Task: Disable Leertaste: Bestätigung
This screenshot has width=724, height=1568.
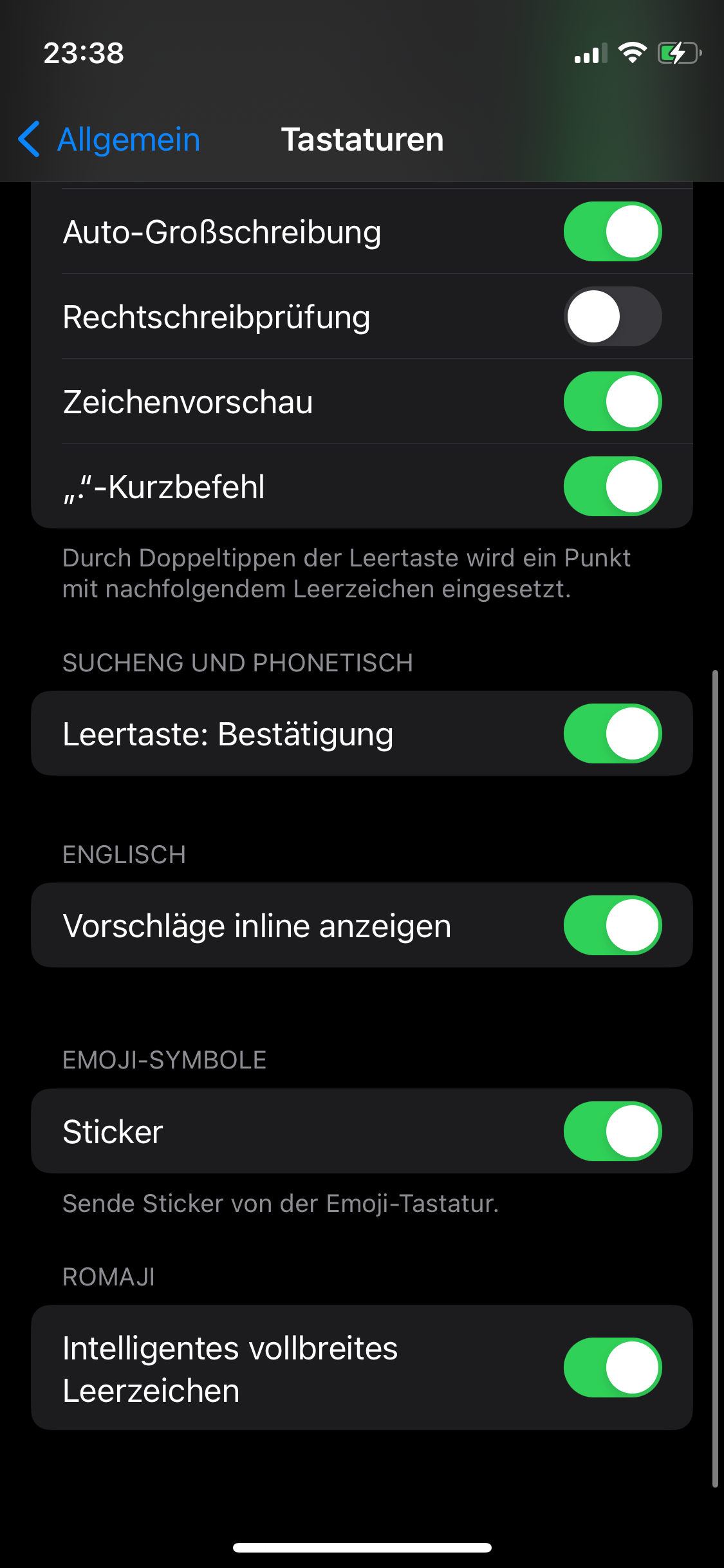Action: tap(612, 734)
